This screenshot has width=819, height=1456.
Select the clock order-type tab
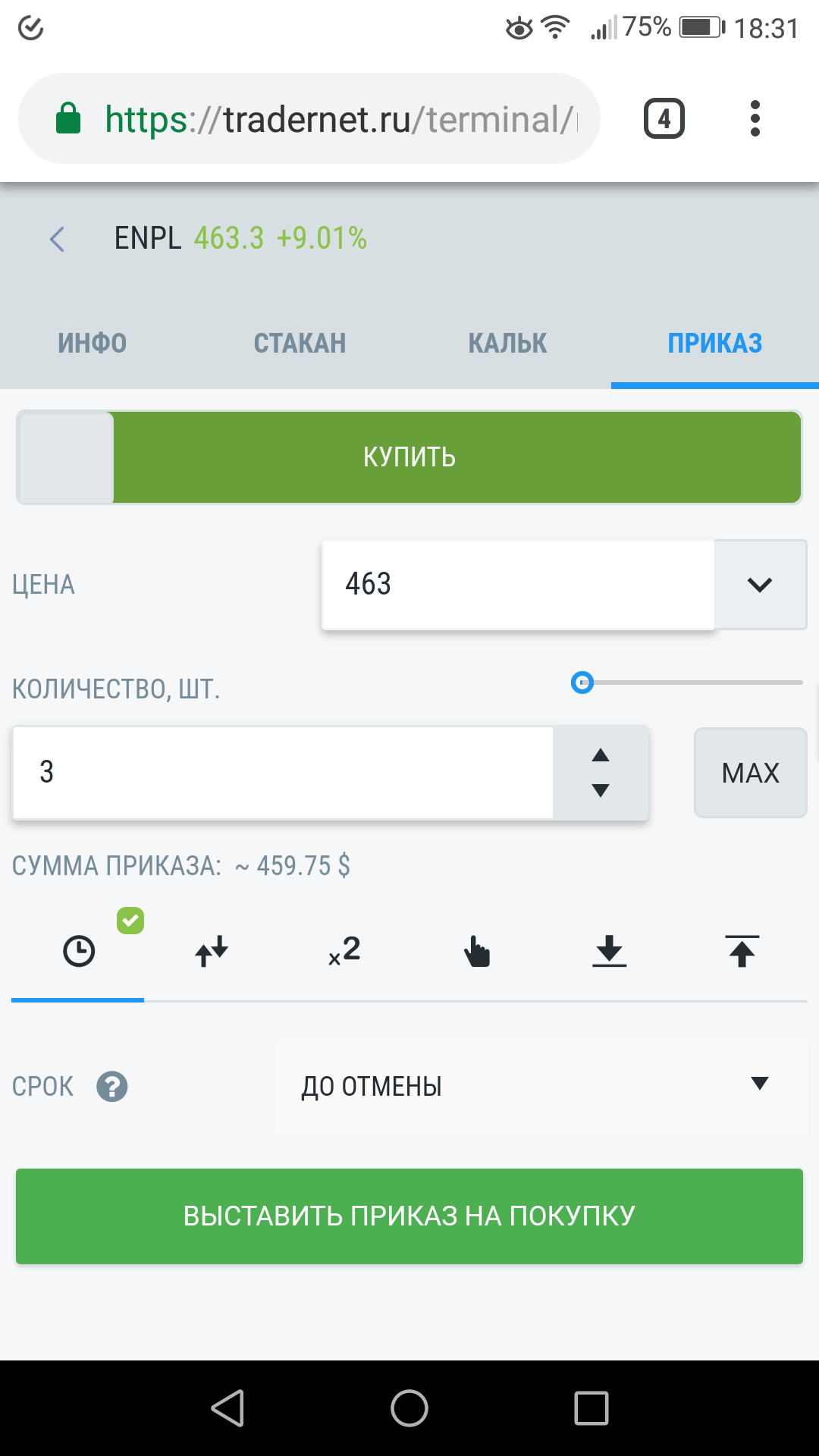(79, 951)
